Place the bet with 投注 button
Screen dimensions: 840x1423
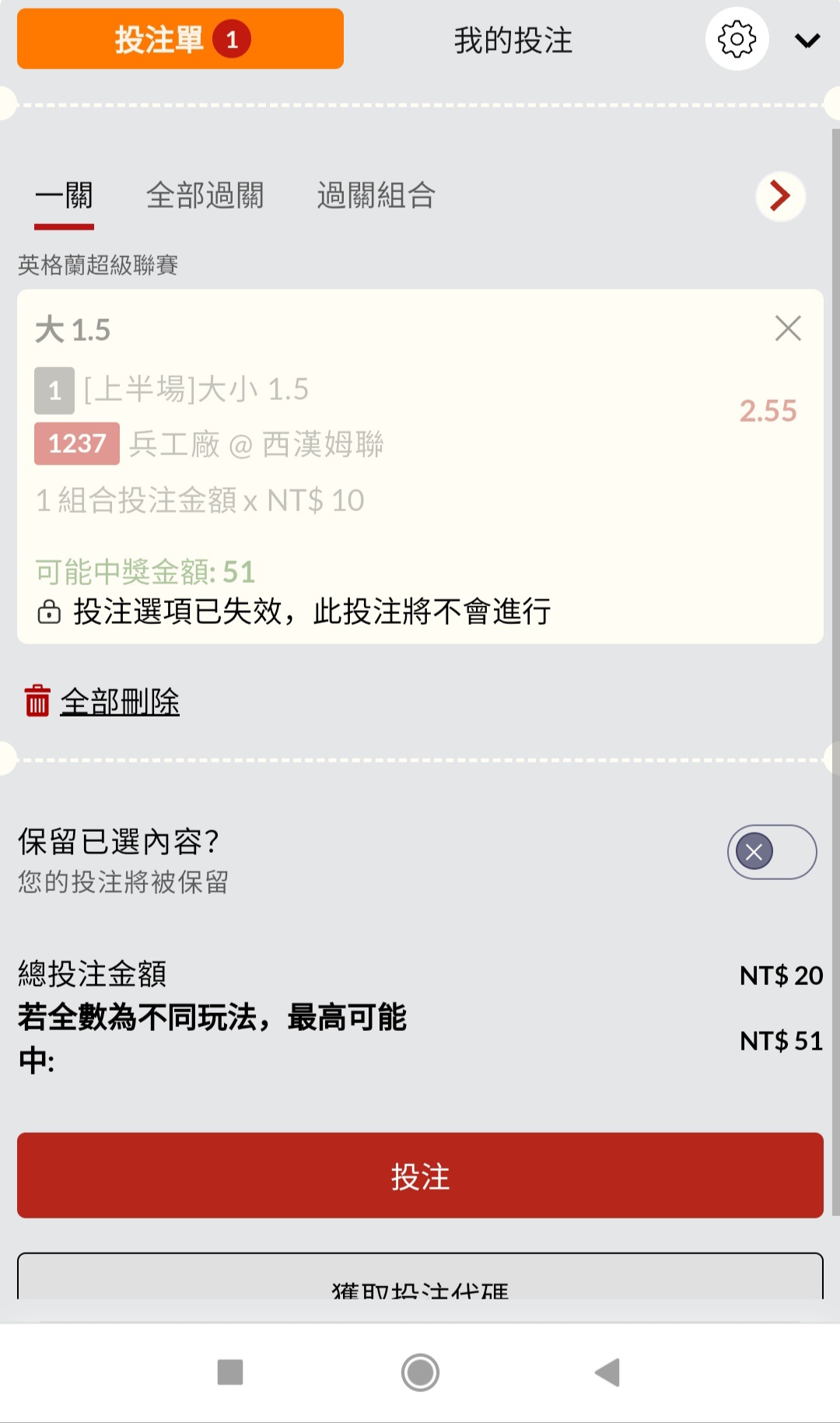point(420,1175)
